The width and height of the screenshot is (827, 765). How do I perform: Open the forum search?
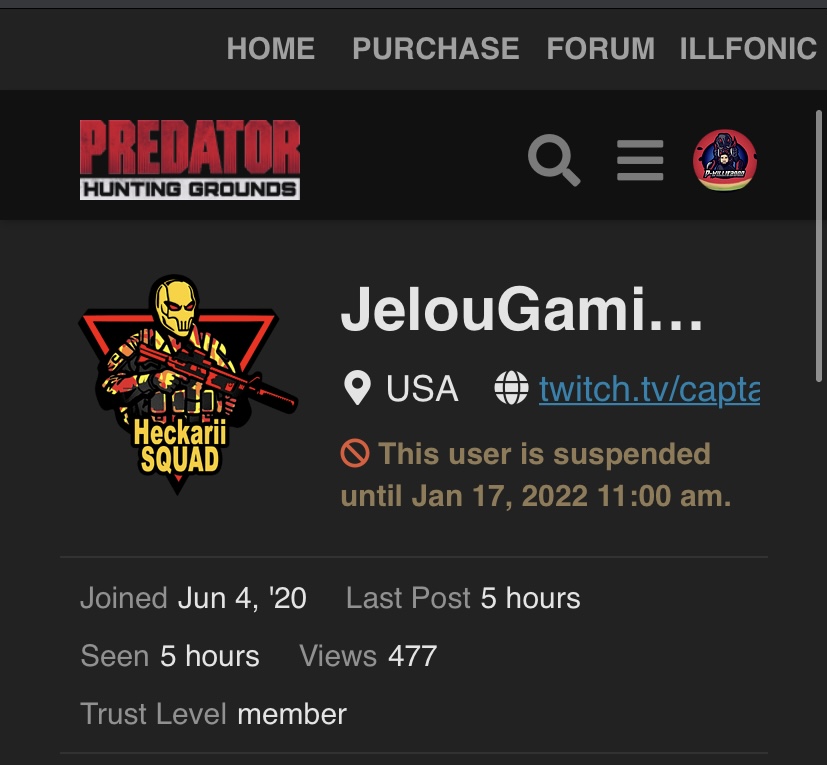click(x=554, y=160)
